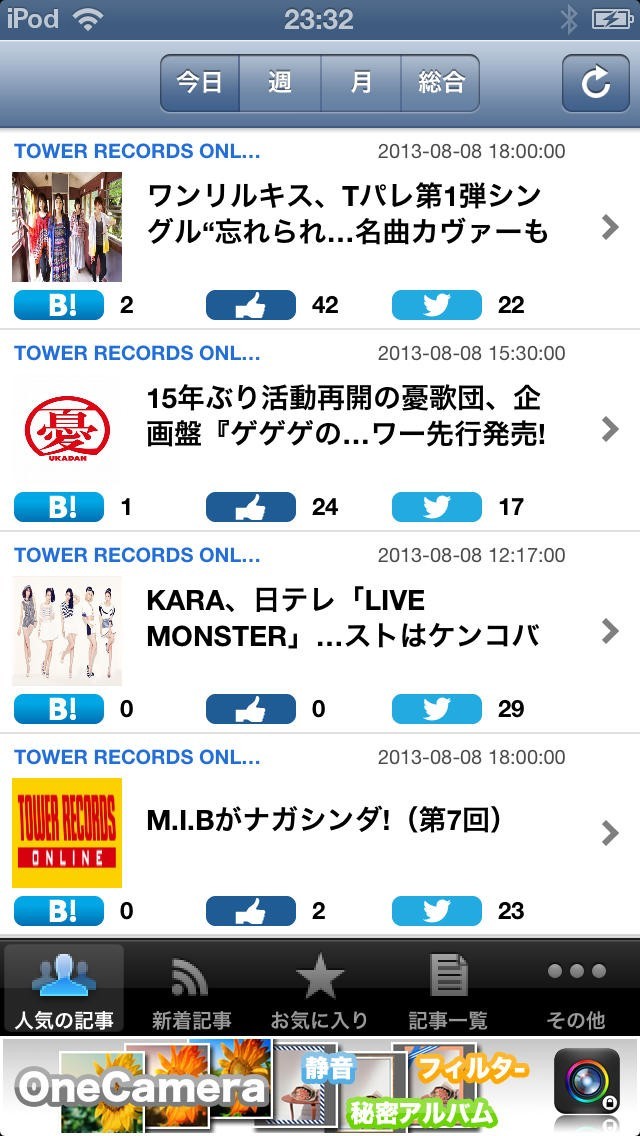Like the ワンリルキス article
This screenshot has width=640, height=1136.
[251, 305]
